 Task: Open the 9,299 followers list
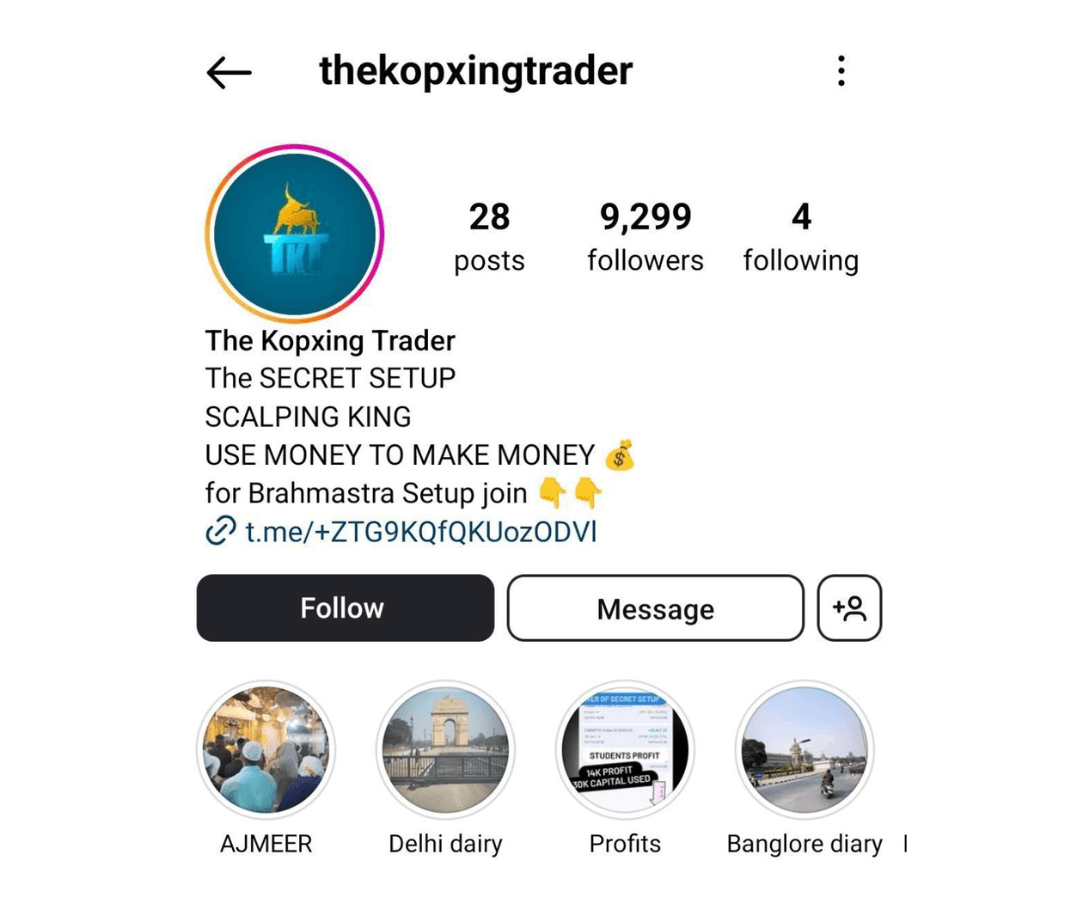point(645,237)
